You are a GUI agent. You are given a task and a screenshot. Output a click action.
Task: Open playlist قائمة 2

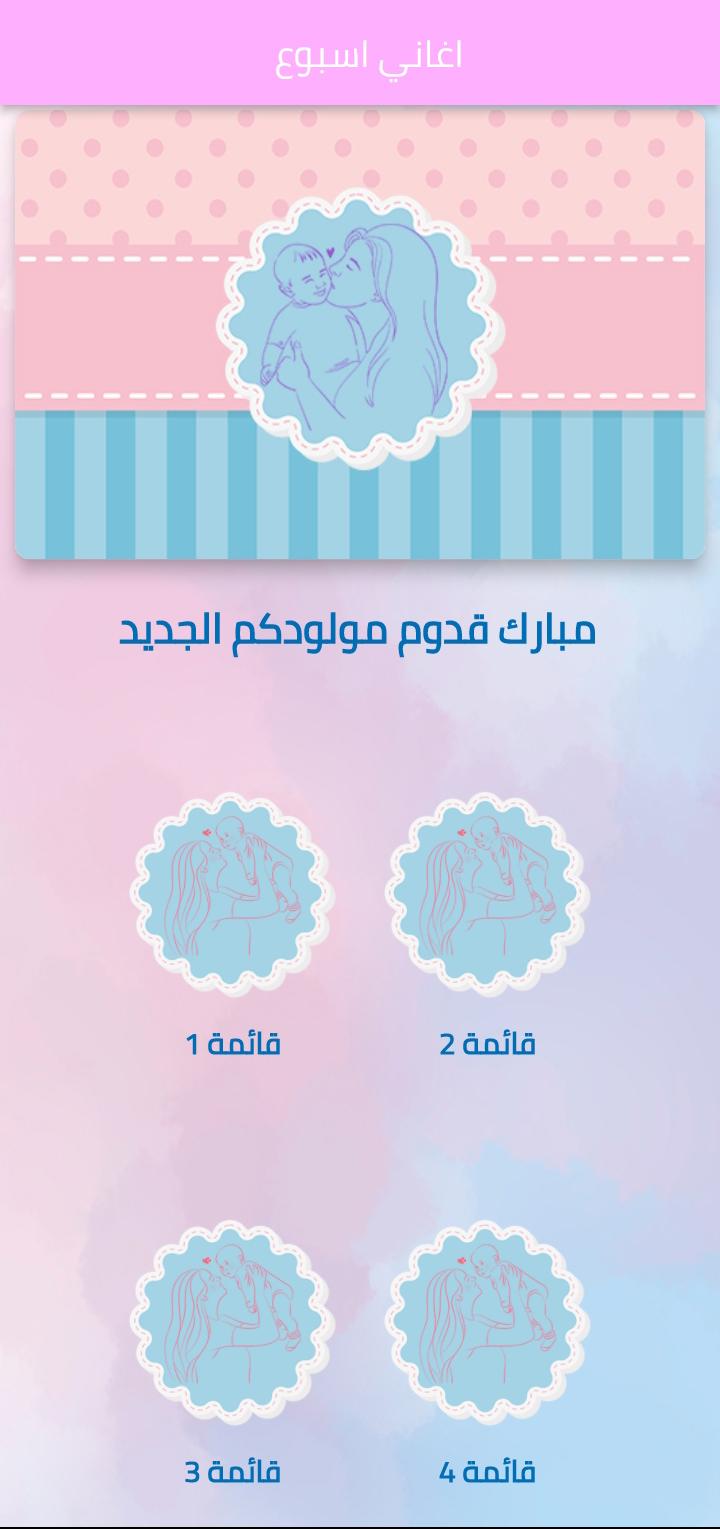tap(487, 896)
